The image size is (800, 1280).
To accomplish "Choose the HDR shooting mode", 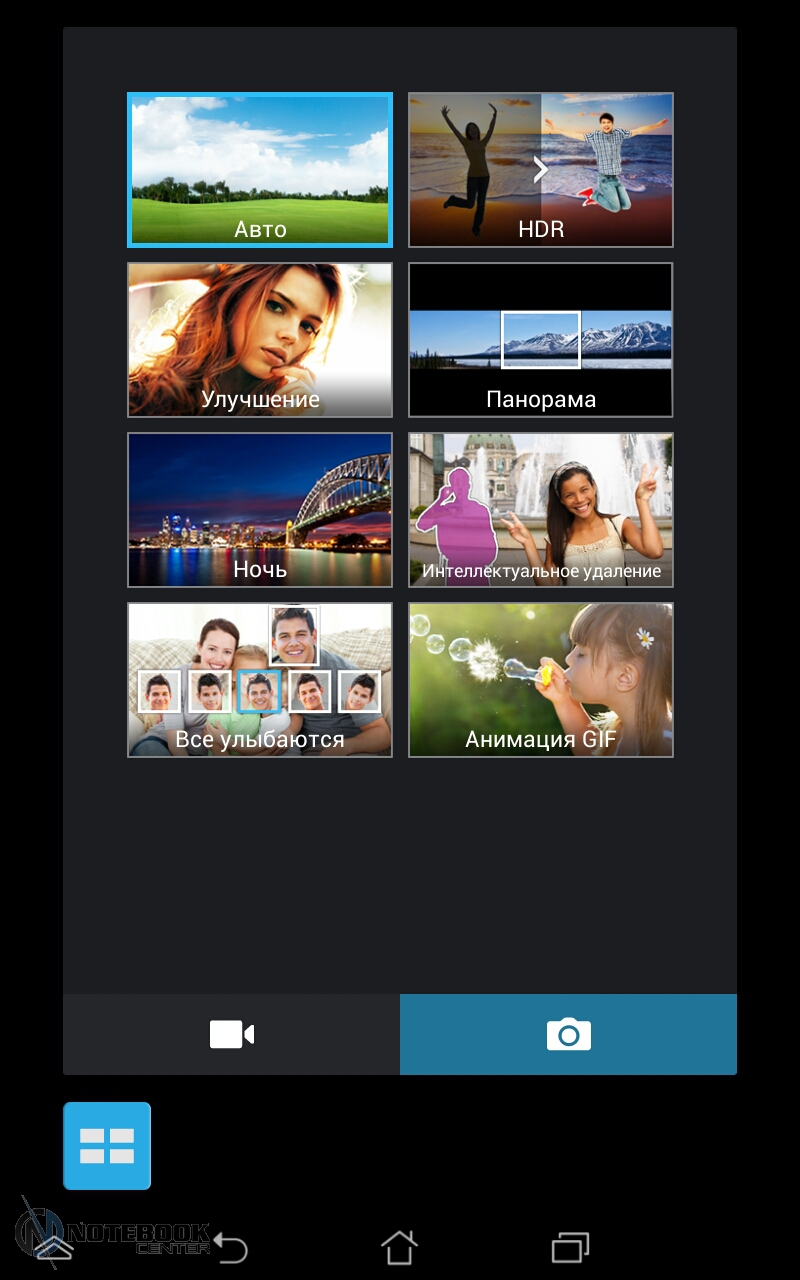I will point(540,170).
